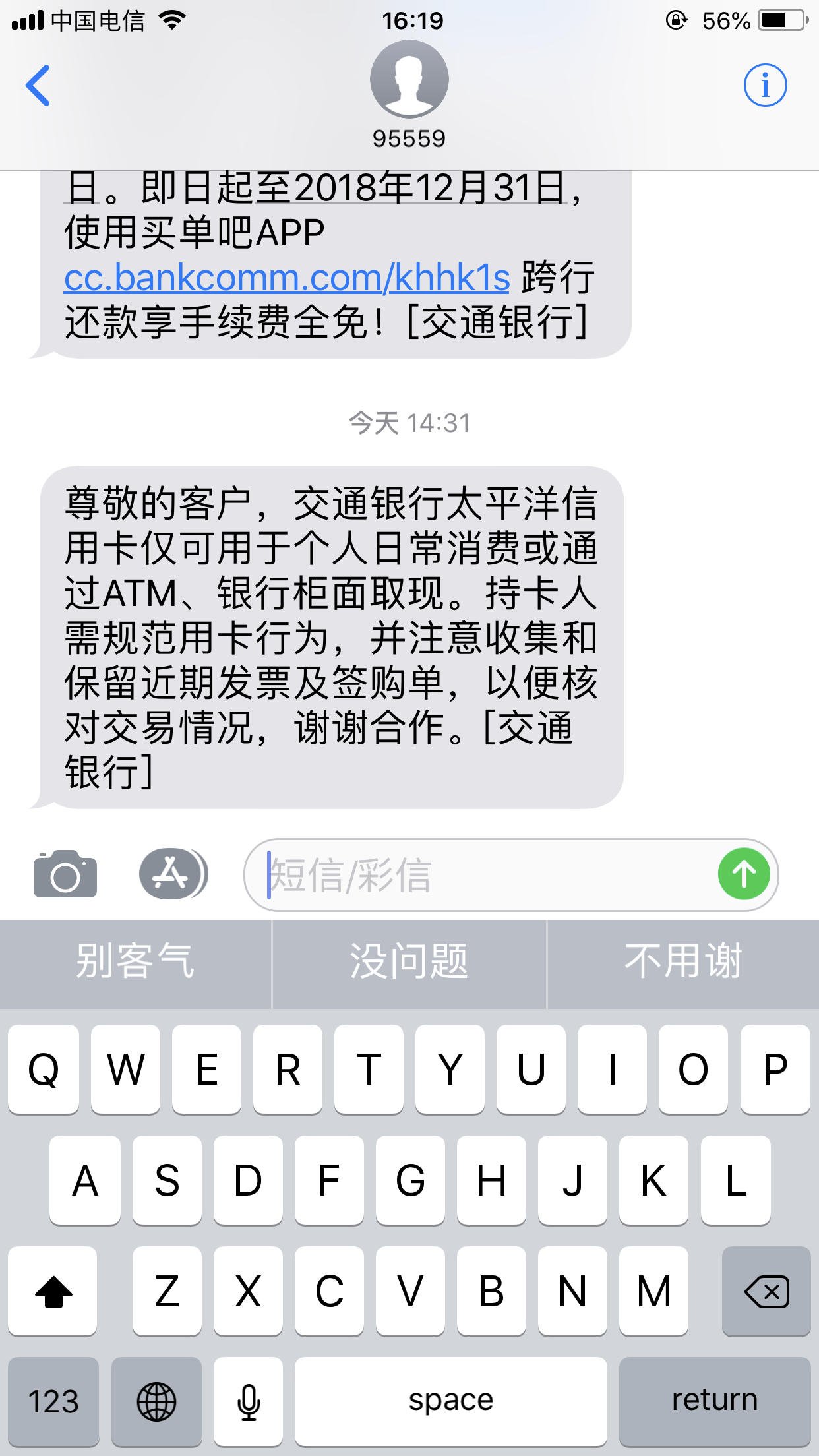Open the camera from the message bar
819x1456 pixels.
pos(64,874)
